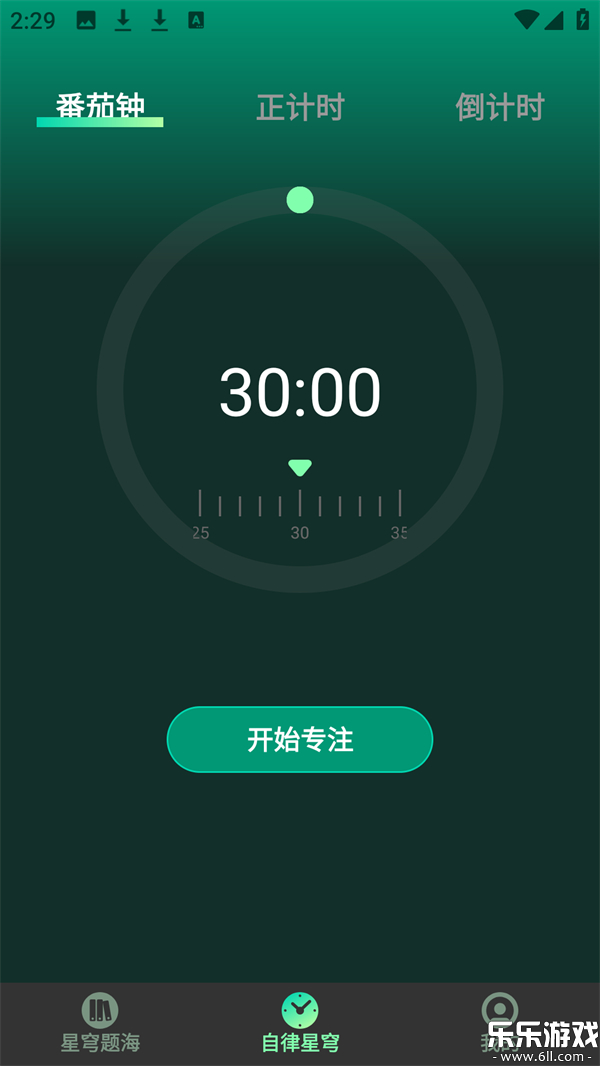Open the 星穹题海 bottom tab
Screen dimensions: 600x1066
coord(100,1023)
